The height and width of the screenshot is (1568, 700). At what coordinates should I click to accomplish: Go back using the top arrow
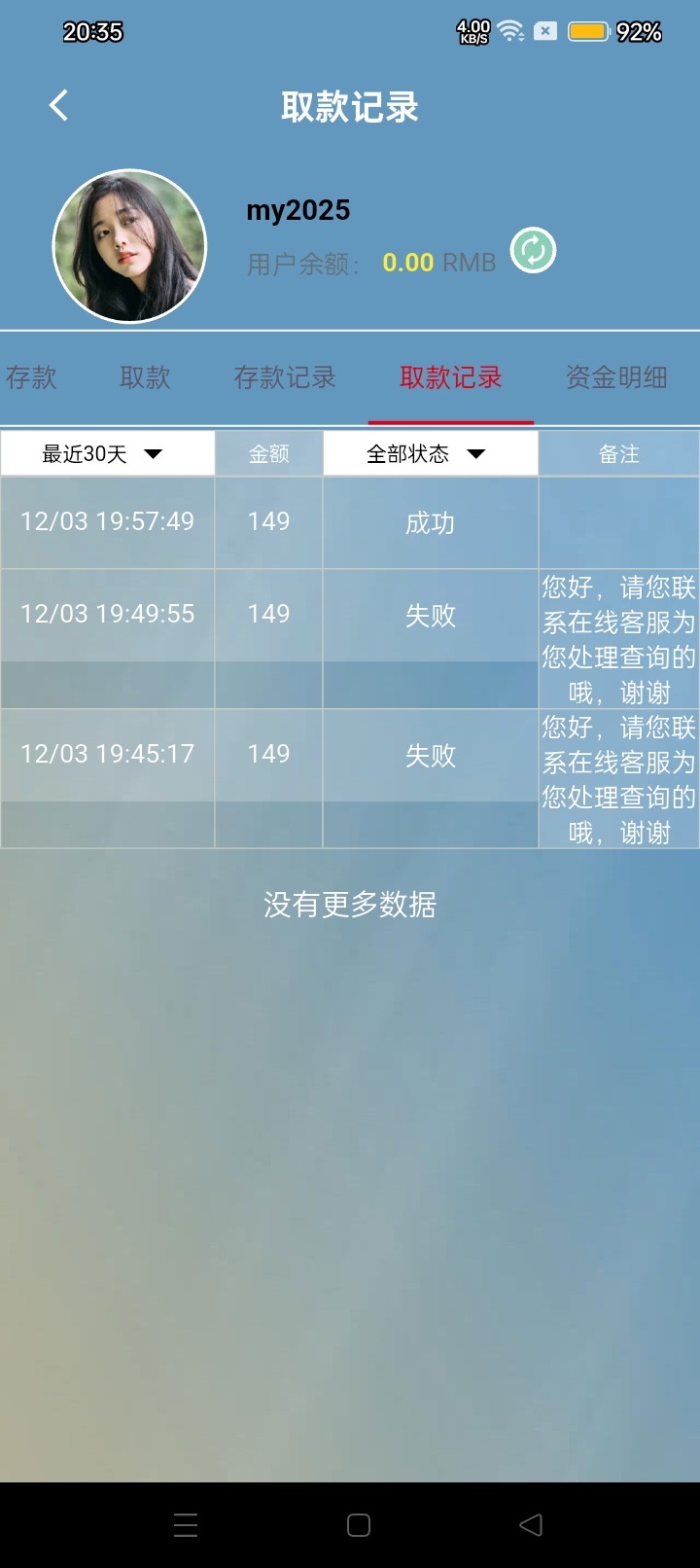click(59, 105)
